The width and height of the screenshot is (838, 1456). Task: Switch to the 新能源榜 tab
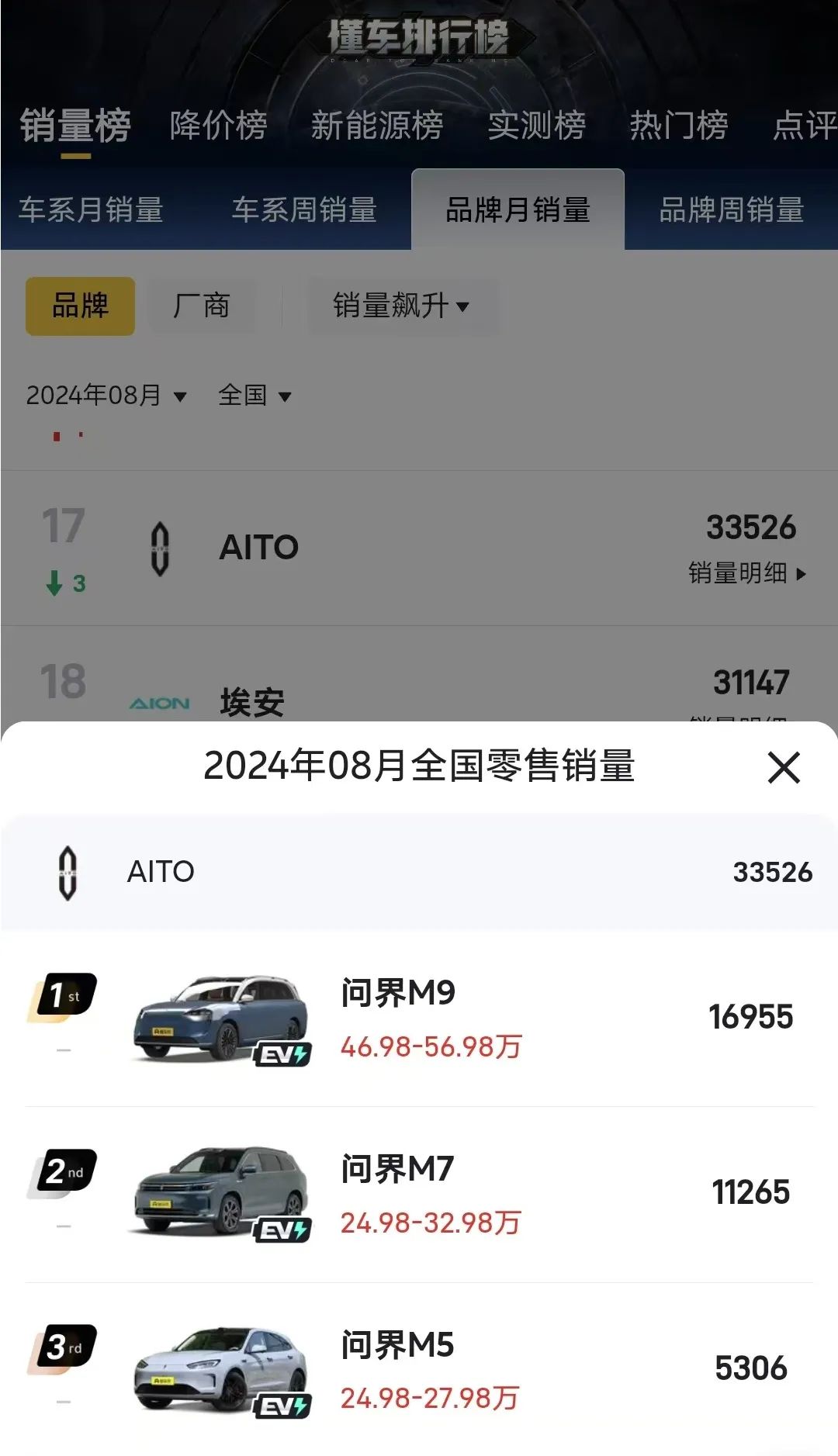coord(377,126)
